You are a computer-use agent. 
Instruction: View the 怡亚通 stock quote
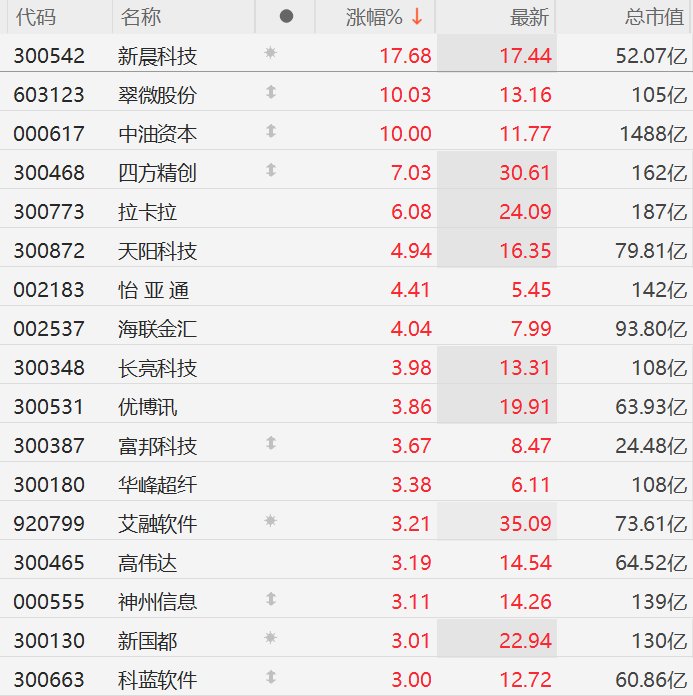(346, 287)
